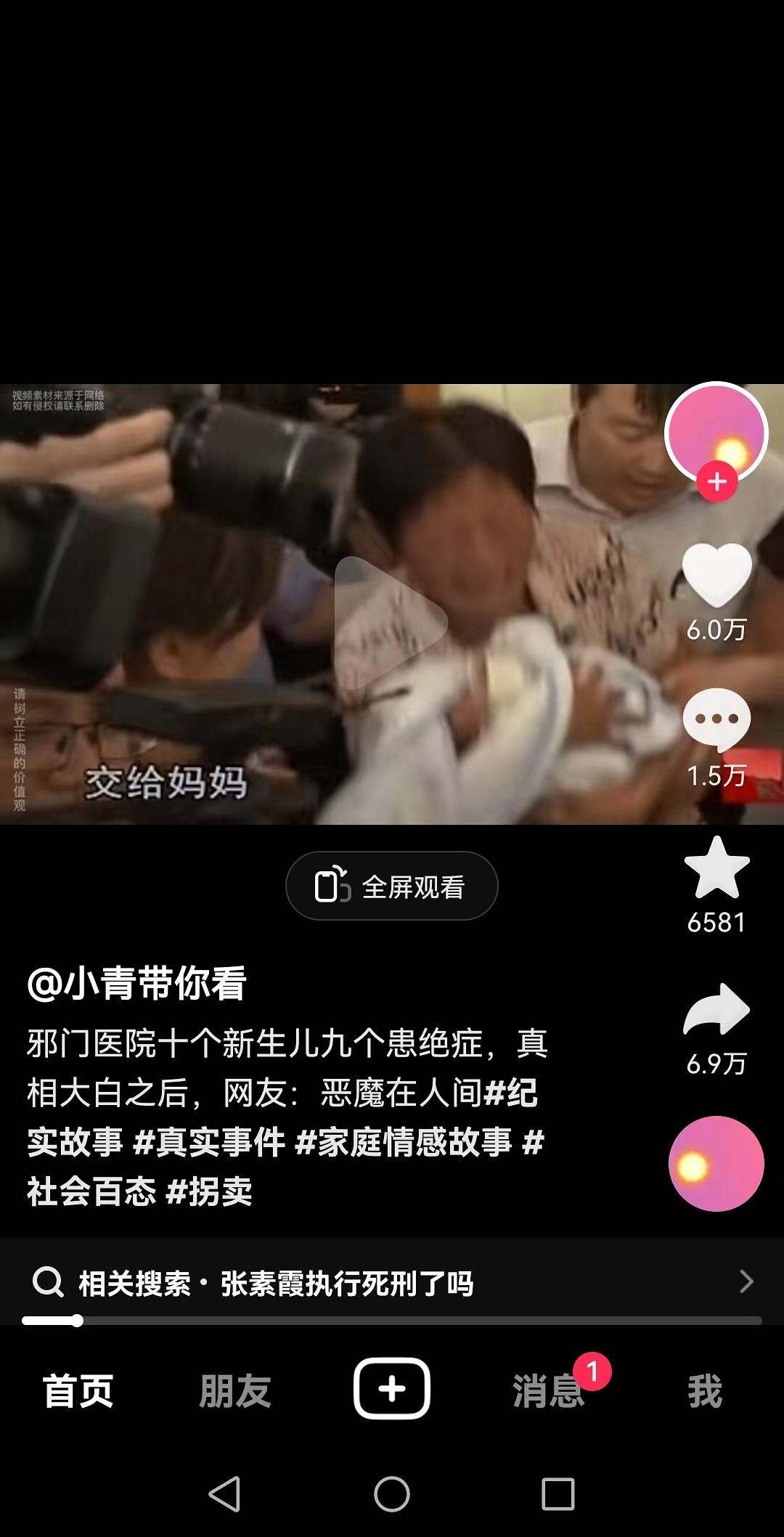Open the rotating music disc

716,1164
